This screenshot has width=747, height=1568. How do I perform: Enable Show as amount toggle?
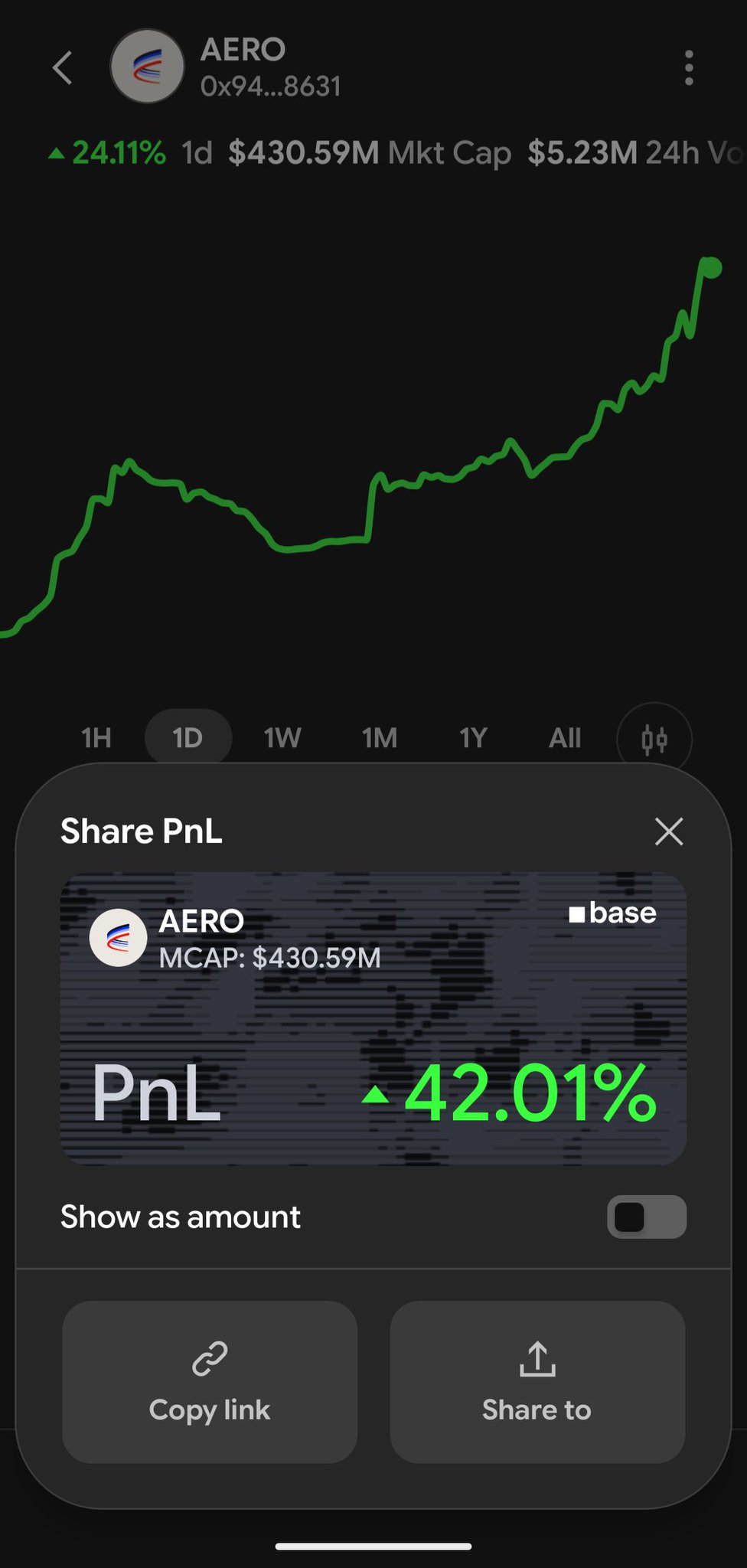click(x=646, y=1217)
